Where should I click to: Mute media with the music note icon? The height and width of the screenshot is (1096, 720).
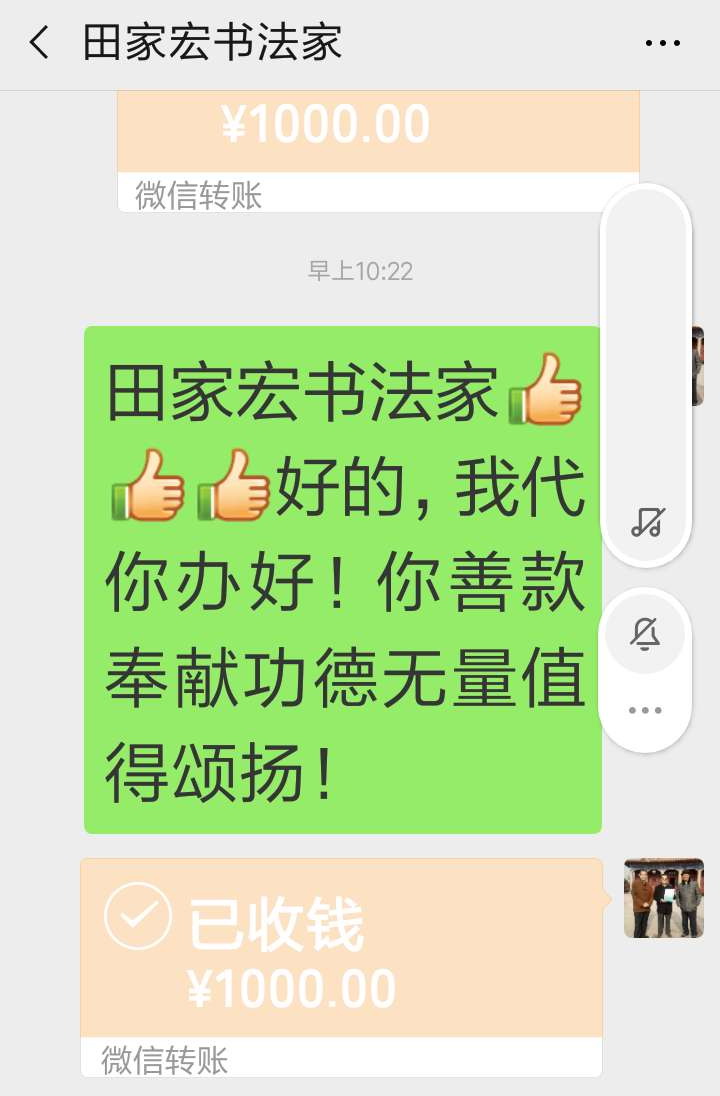pos(646,522)
